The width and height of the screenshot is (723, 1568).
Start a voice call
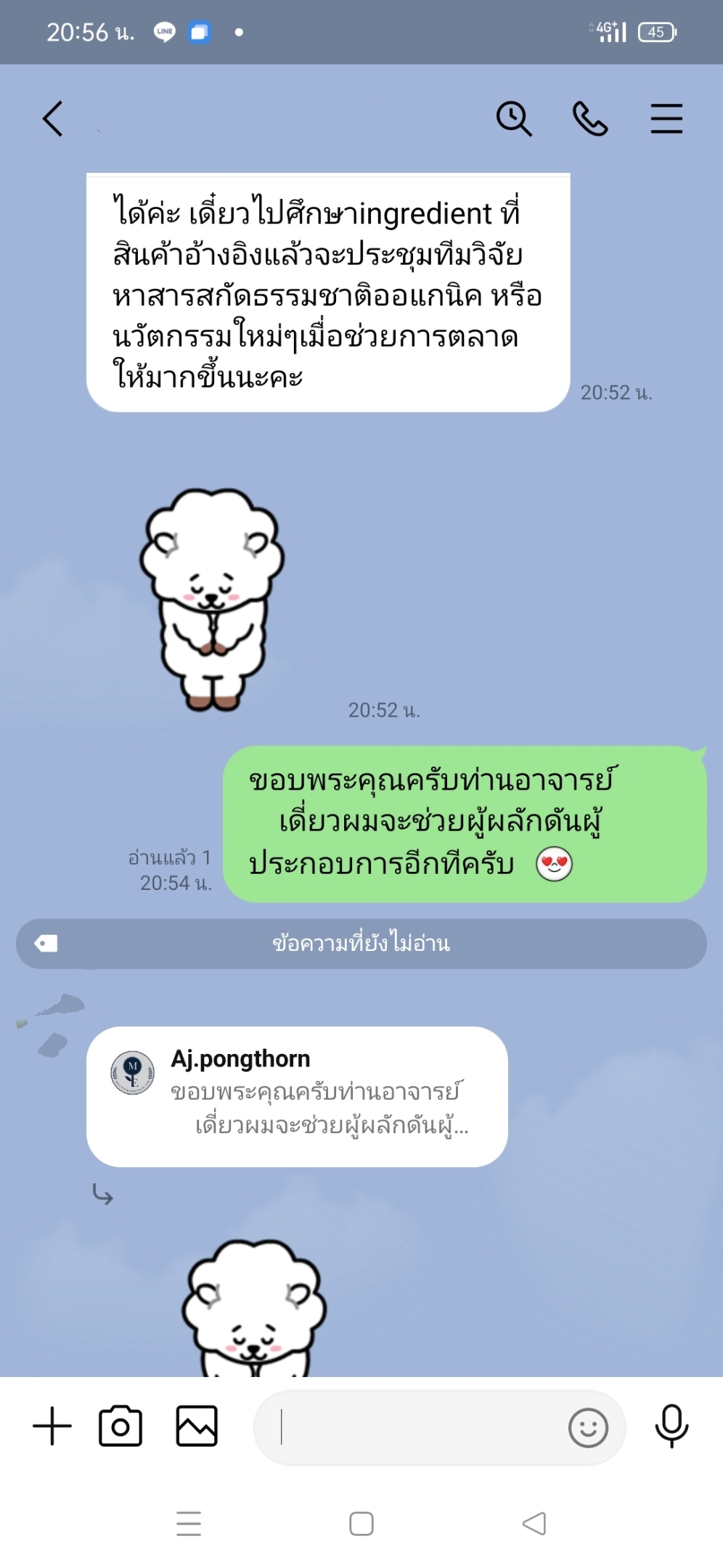[x=590, y=118]
